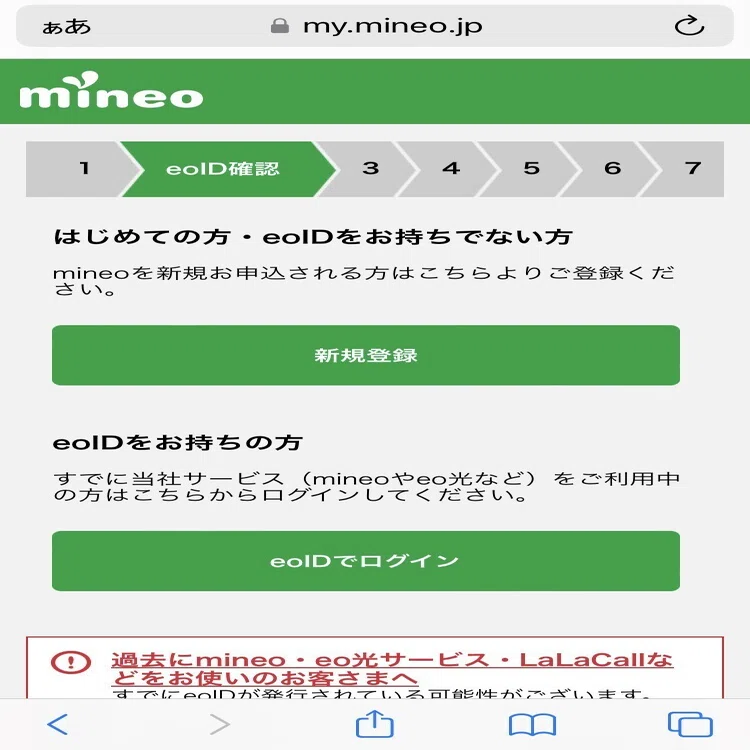This screenshot has width=750, height=750.
Task: Tap the eoIDでログイン button
Action: 366,561
